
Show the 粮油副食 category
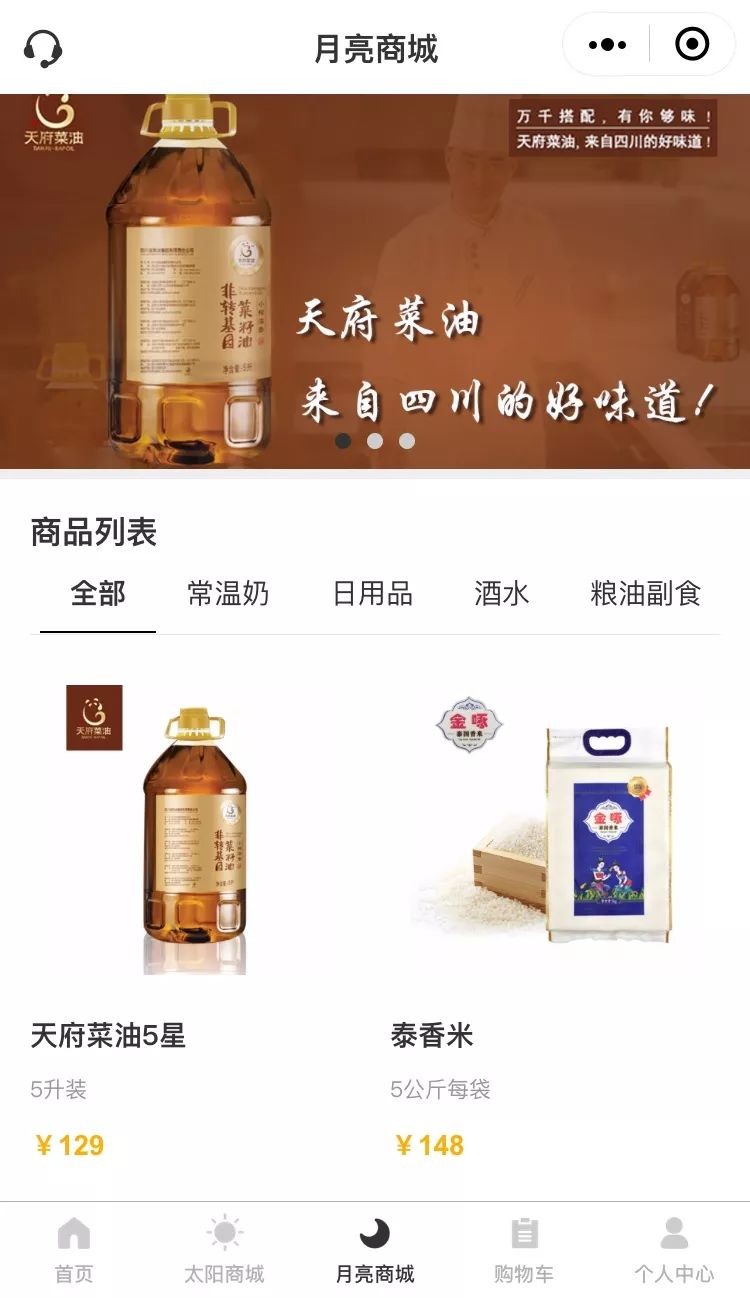[x=645, y=594]
